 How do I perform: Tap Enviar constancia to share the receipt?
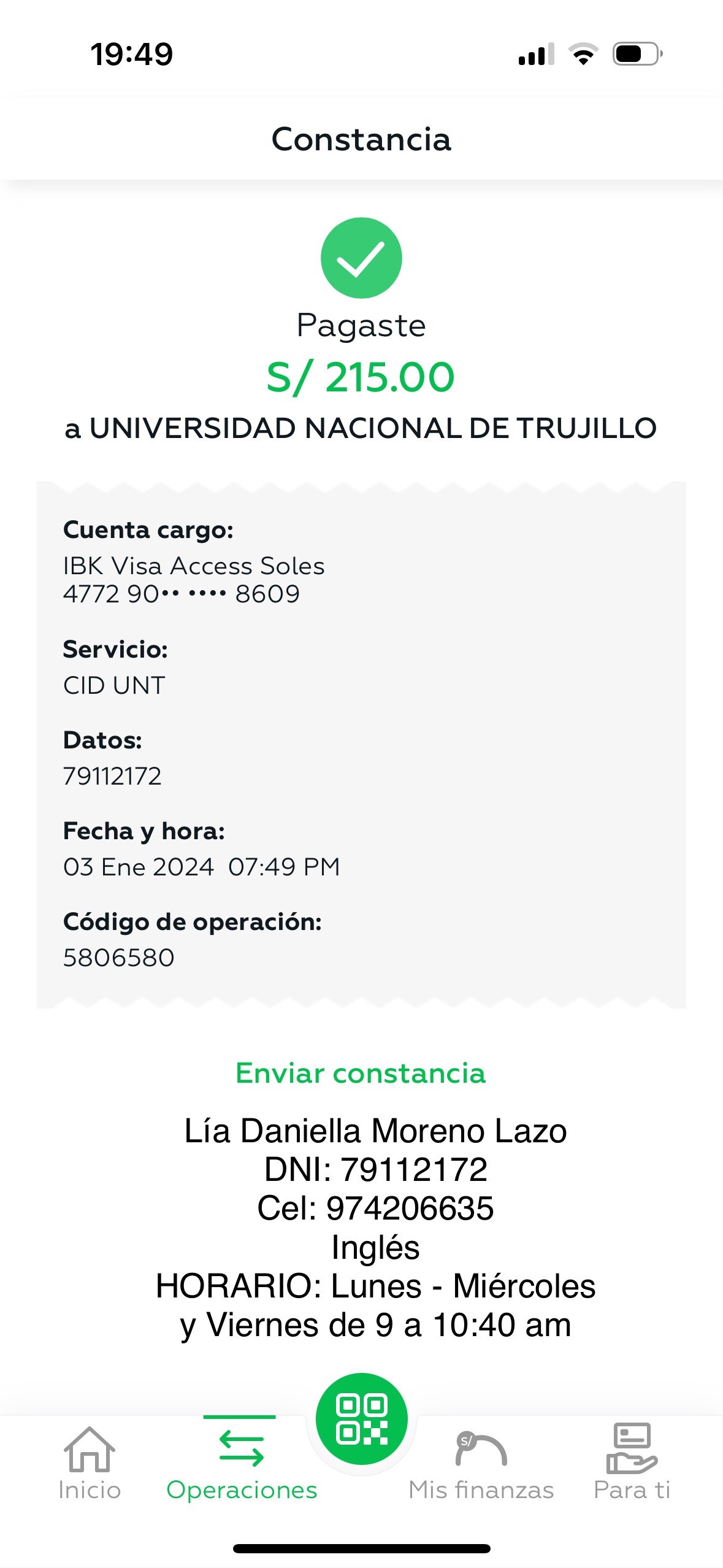pos(361,1074)
